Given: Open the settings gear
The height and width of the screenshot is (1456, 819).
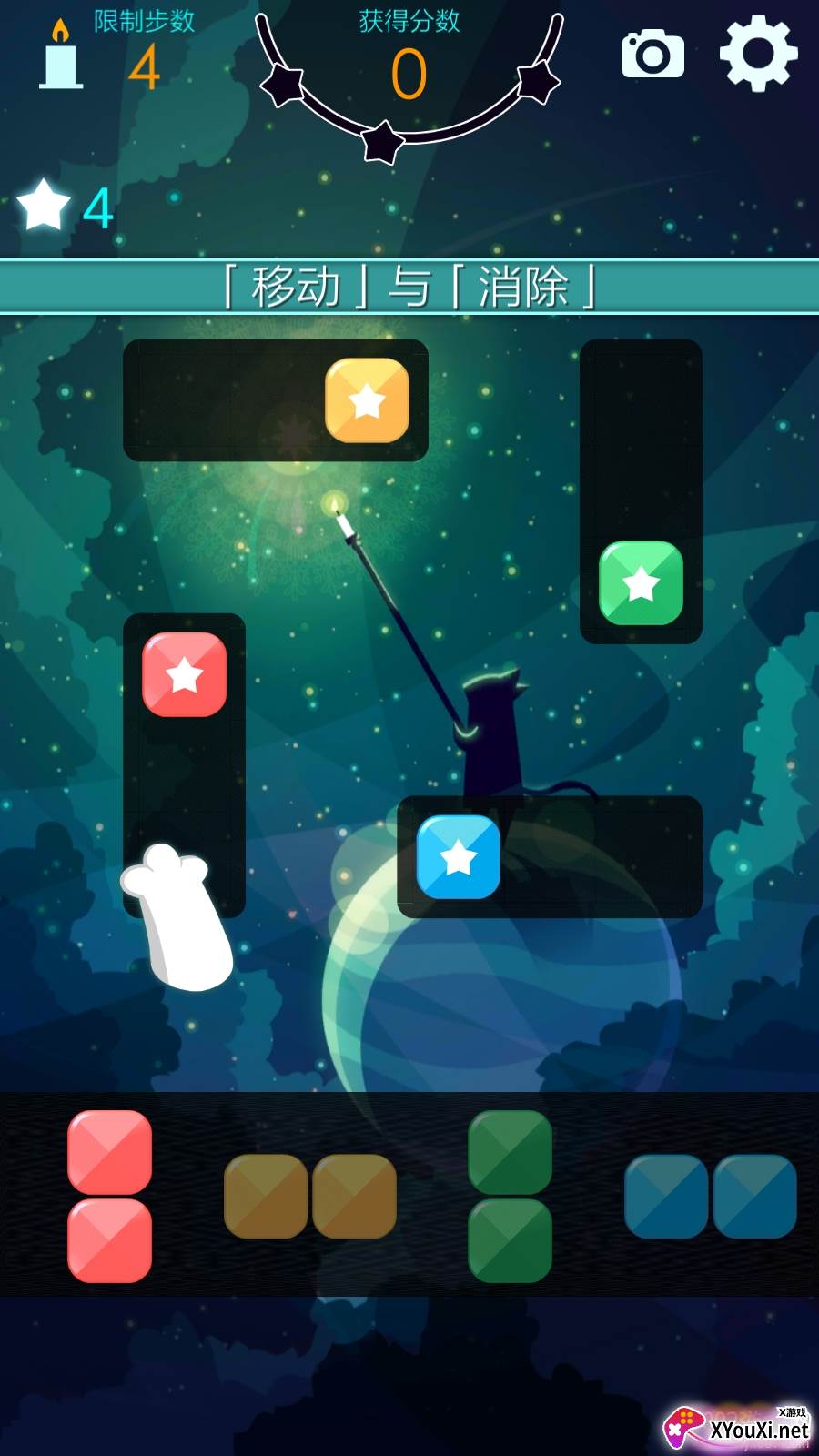Looking at the screenshot, I should (758, 53).
